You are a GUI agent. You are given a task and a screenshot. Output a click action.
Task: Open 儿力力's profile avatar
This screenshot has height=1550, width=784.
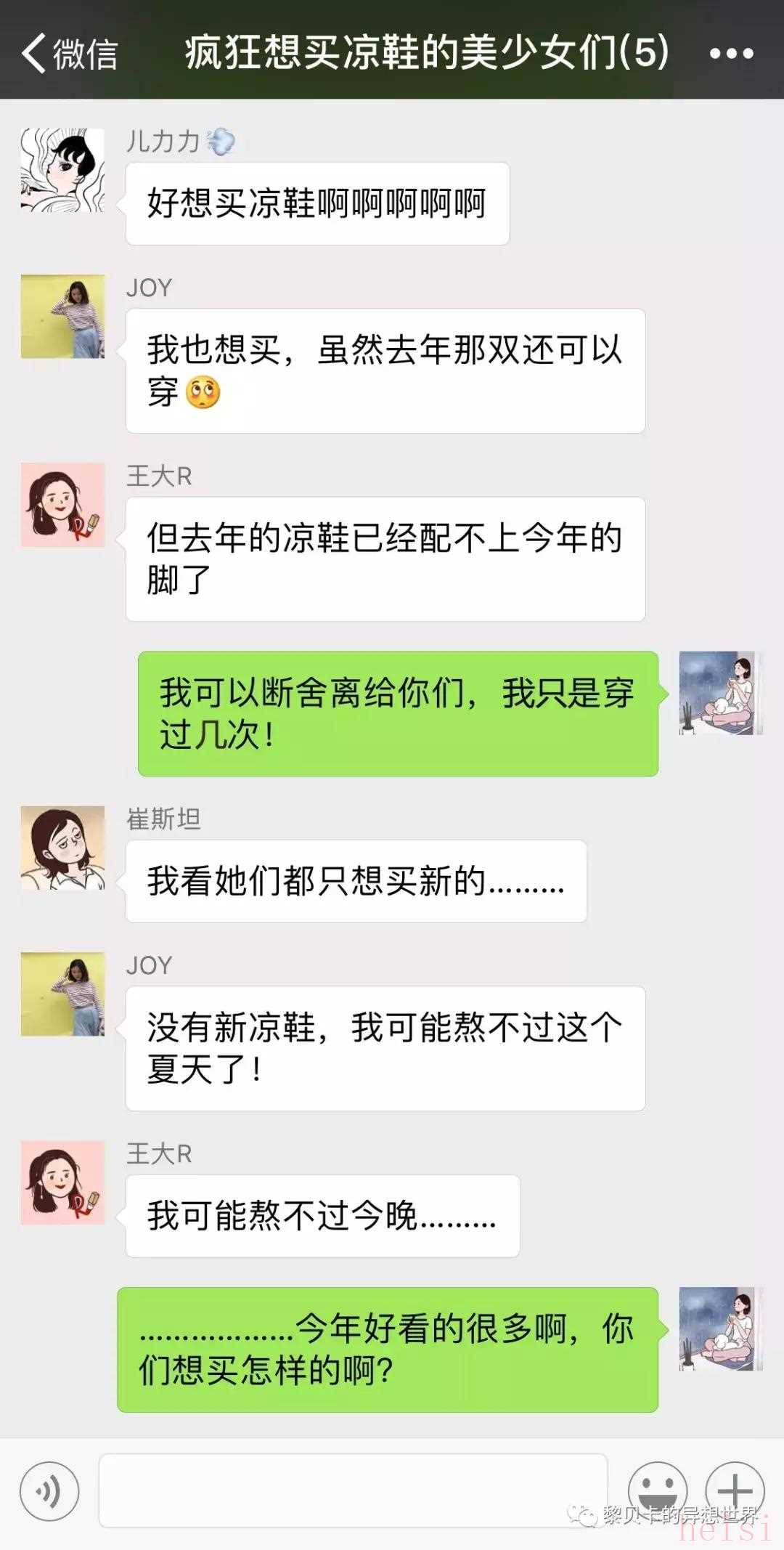coord(62,171)
